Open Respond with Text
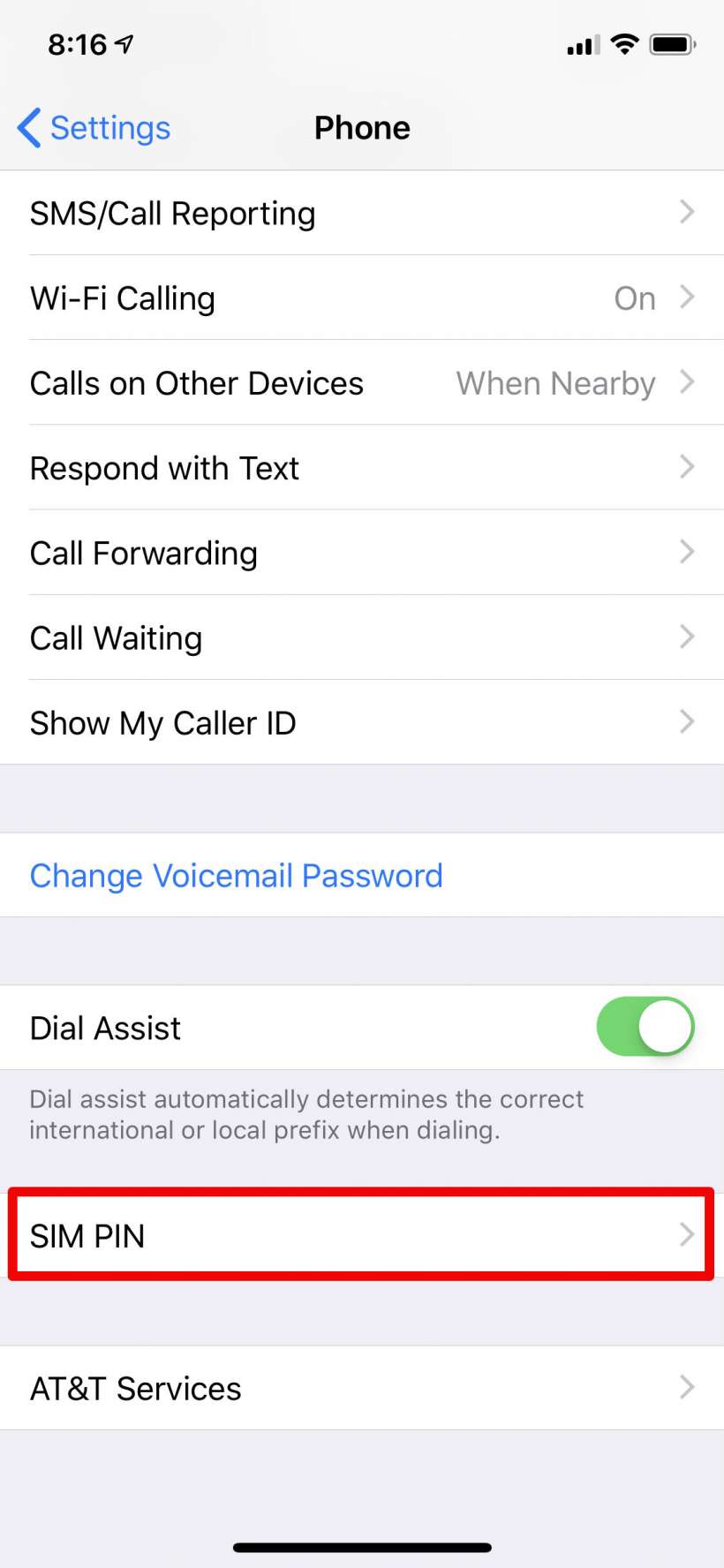The width and height of the screenshot is (724, 1568). coord(362,468)
